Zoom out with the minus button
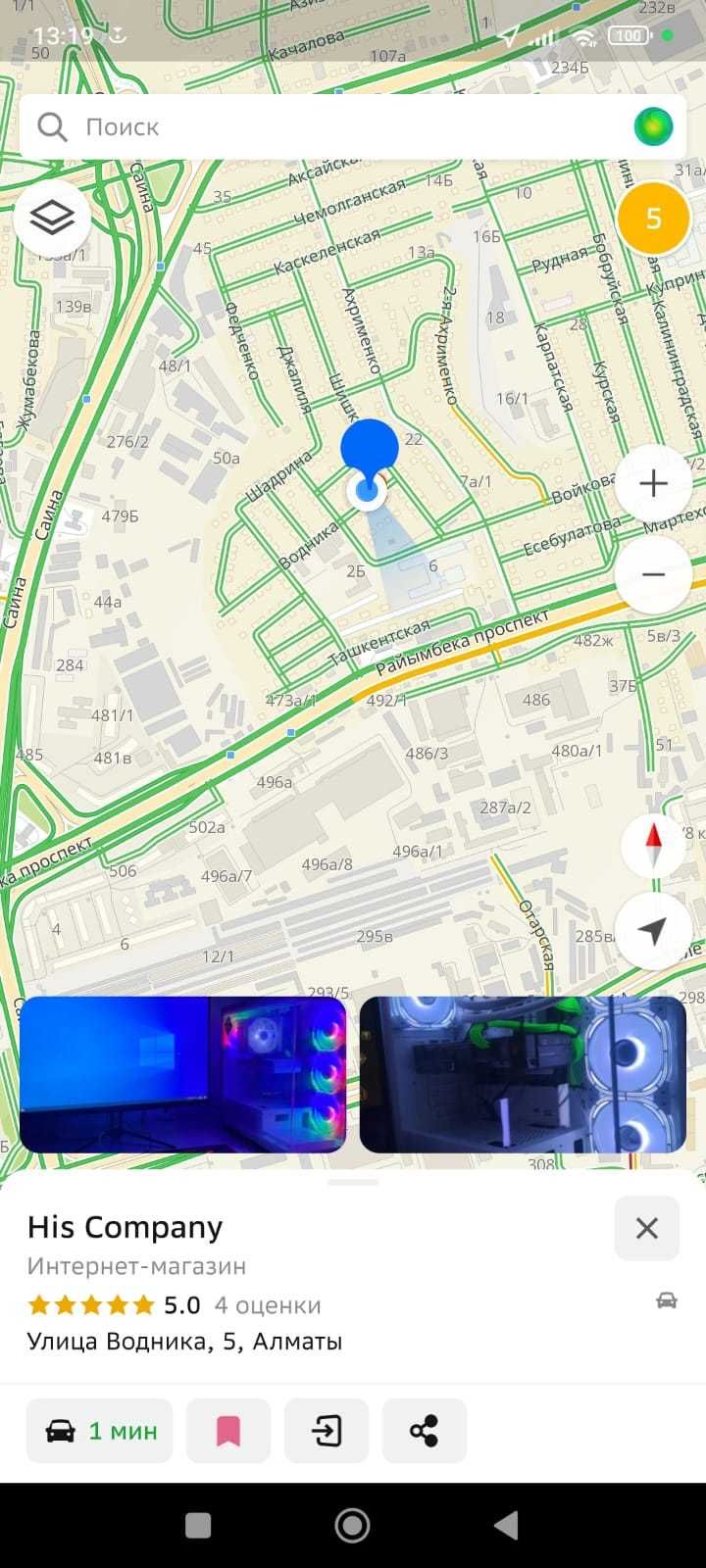Screen dimensions: 706x1568 pyautogui.click(x=653, y=575)
